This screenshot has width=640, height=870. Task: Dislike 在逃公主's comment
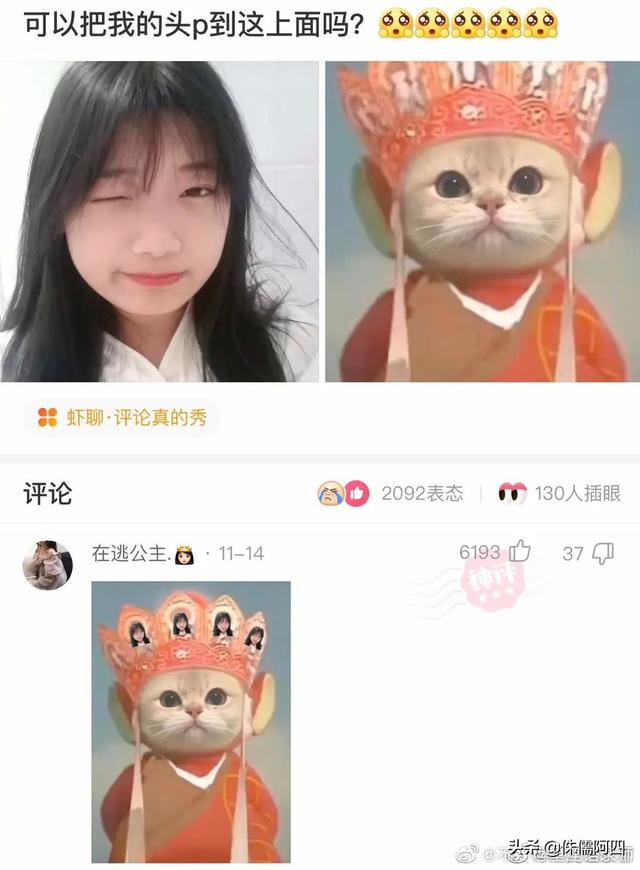602,552
